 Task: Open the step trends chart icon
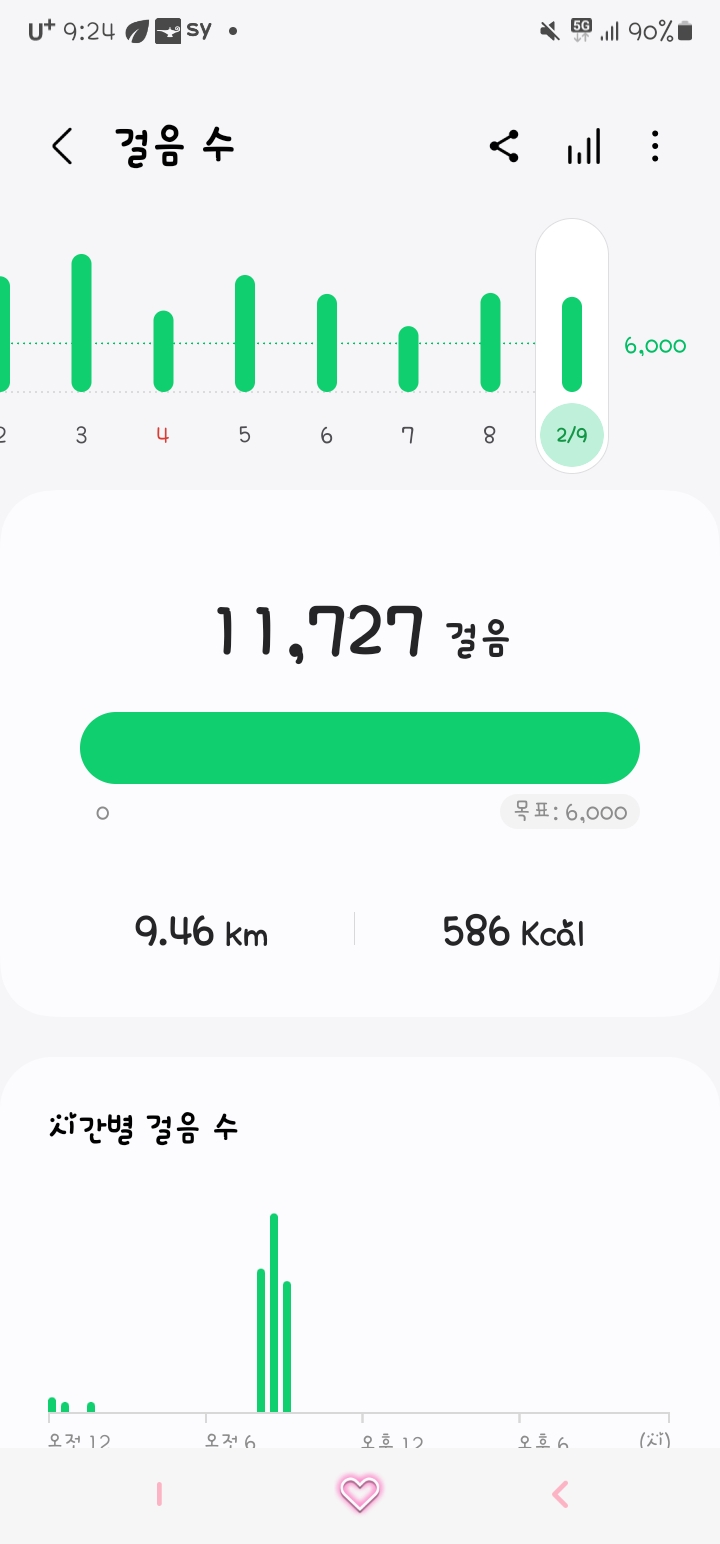584,147
